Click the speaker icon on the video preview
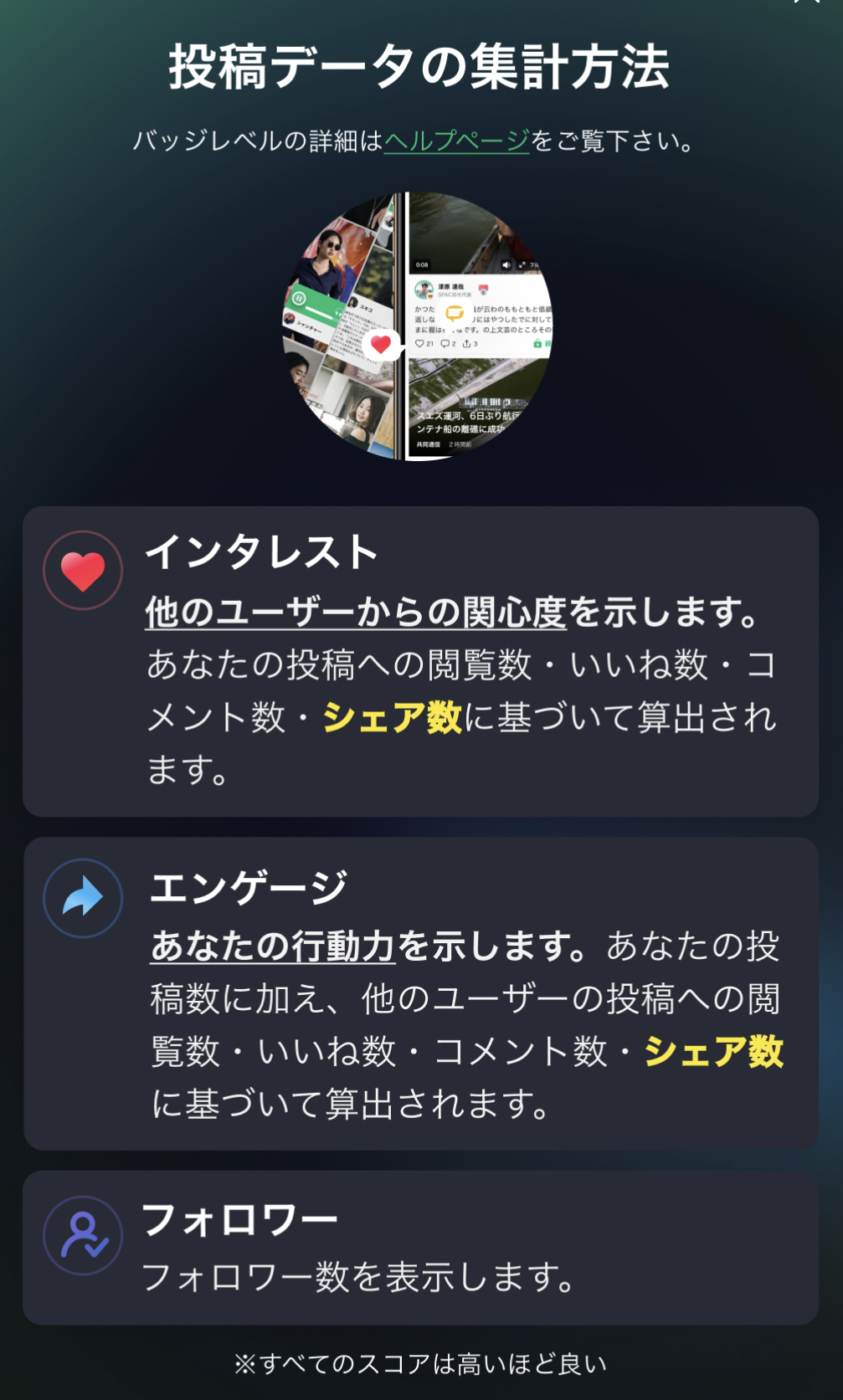 click(506, 264)
